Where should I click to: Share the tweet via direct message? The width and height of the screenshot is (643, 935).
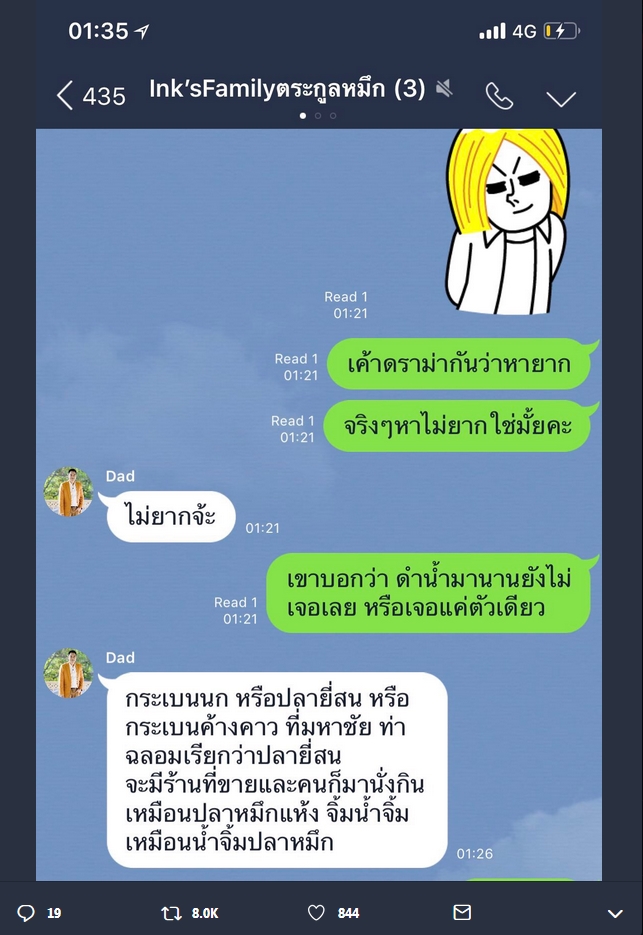click(x=462, y=913)
